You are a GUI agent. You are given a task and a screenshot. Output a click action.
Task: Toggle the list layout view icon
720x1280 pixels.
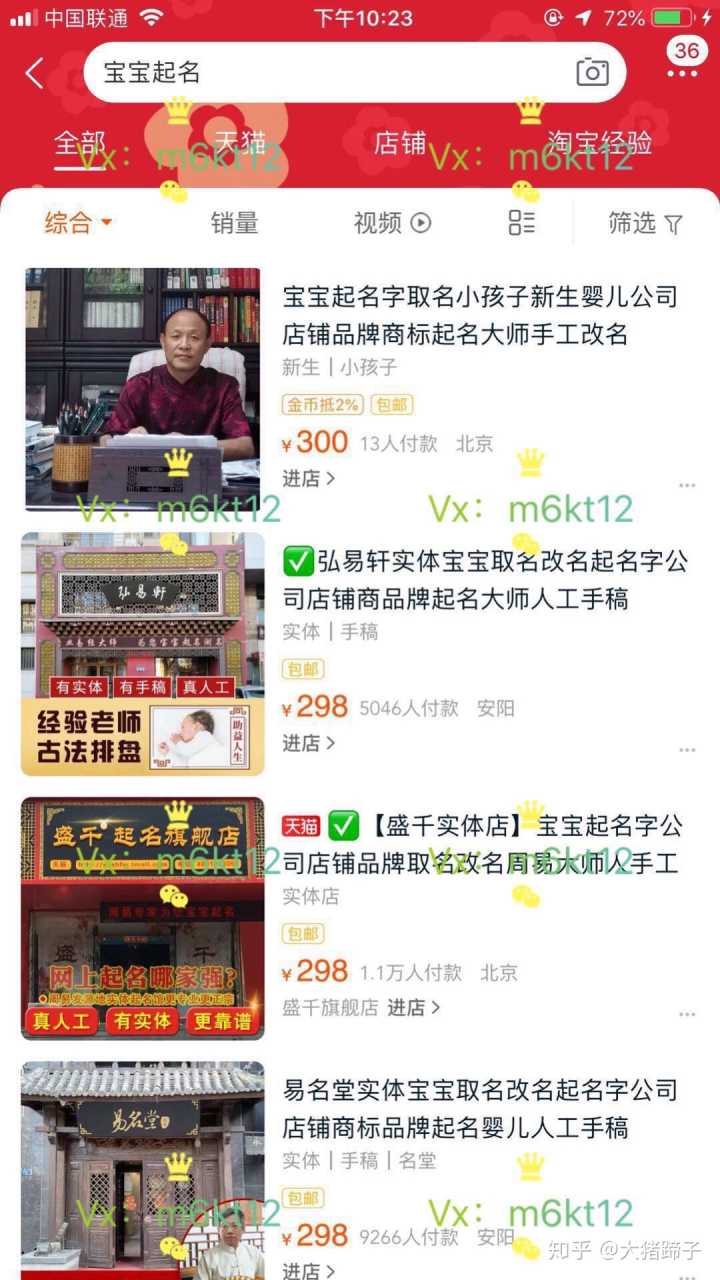point(521,223)
